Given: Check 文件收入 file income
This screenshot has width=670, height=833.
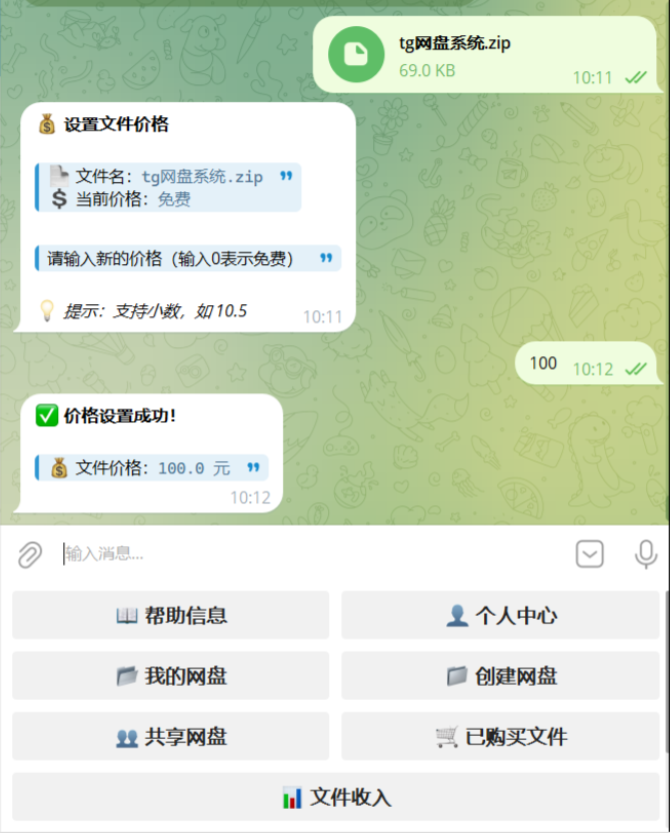Looking at the screenshot, I should pyautogui.click(x=336, y=797).
